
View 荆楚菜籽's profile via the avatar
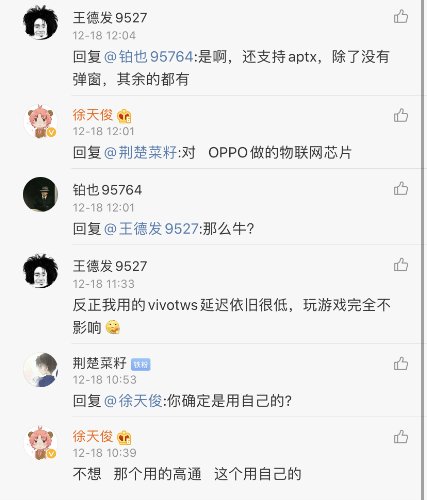(40, 370)
